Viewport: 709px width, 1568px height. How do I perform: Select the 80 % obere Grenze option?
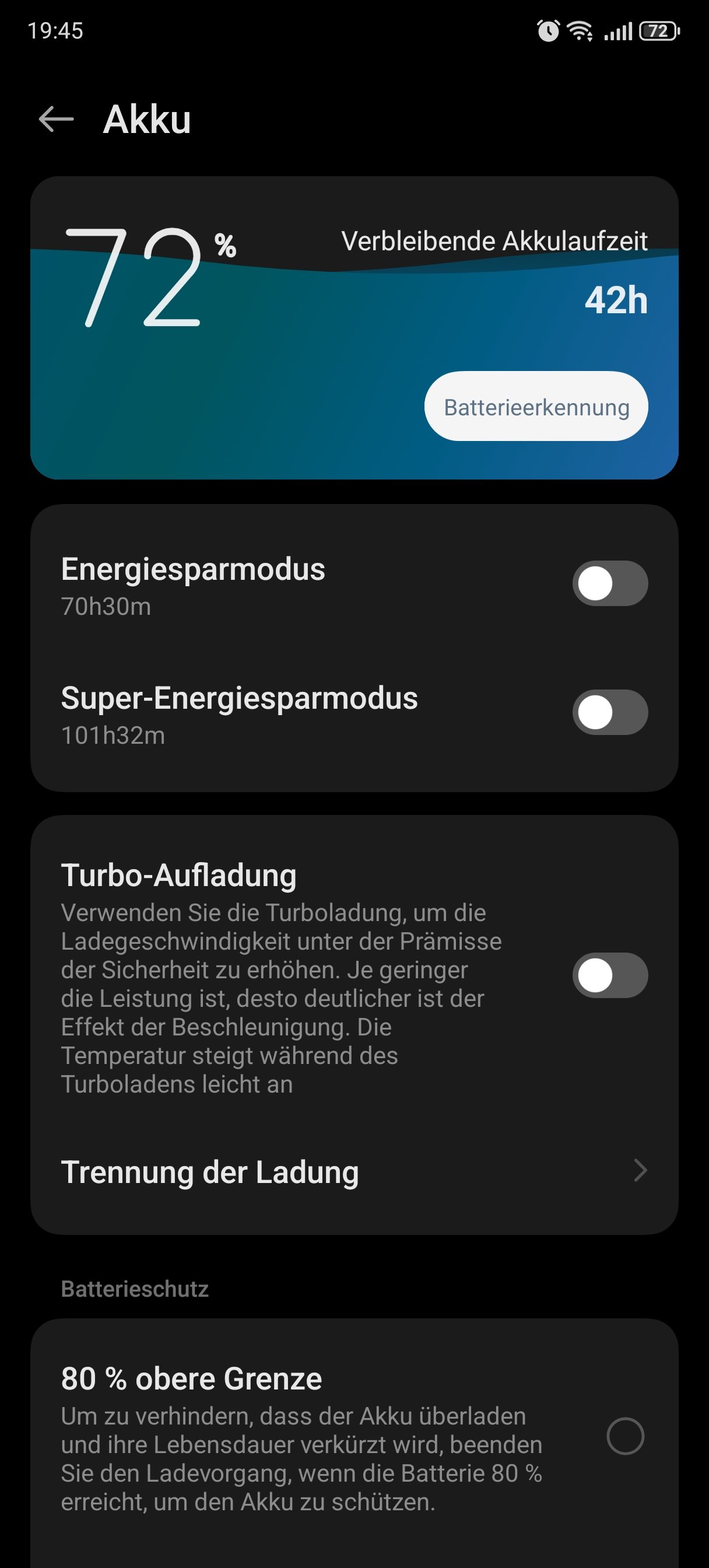(625, 1436)
